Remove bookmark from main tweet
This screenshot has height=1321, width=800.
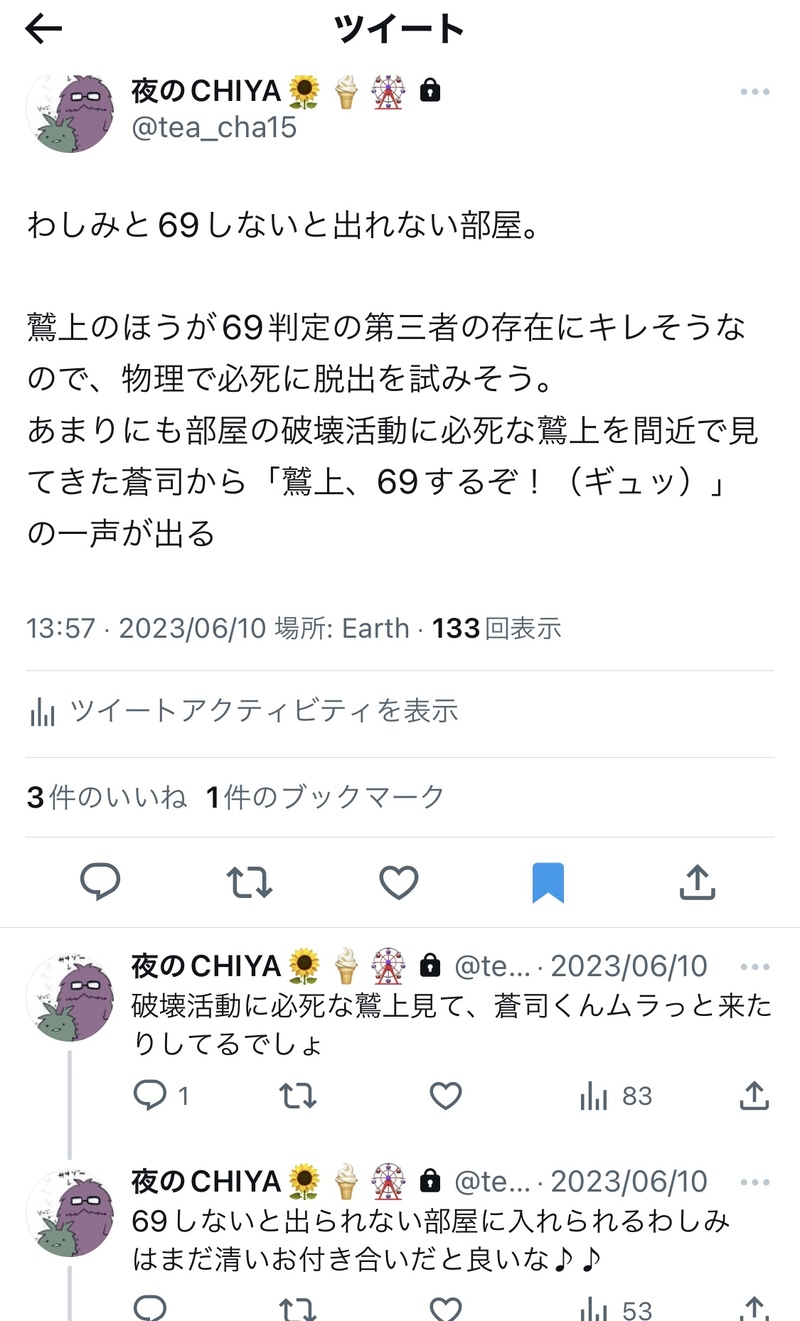(x=548, y=882)
